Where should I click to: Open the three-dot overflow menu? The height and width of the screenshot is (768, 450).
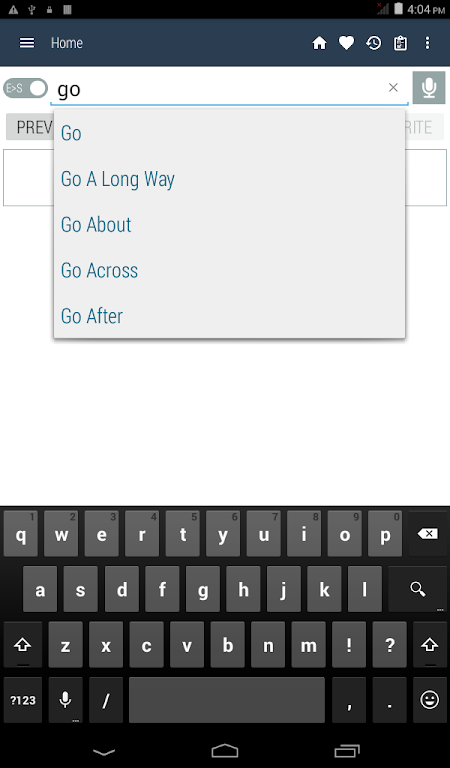[427, 43]
